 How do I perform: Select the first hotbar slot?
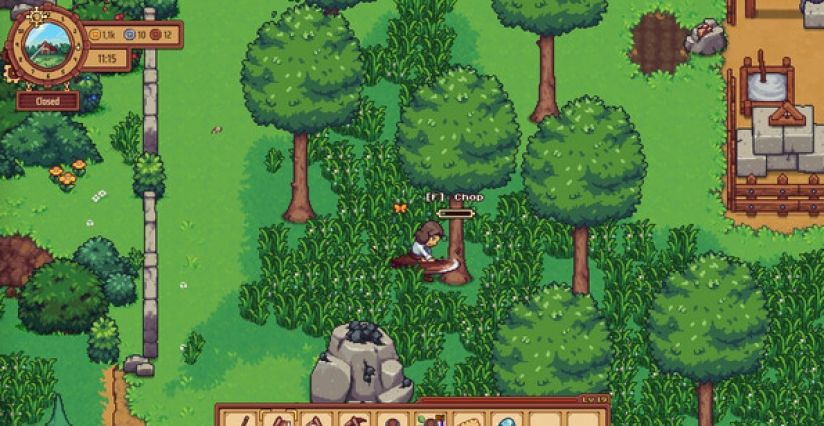coord(244,419)
